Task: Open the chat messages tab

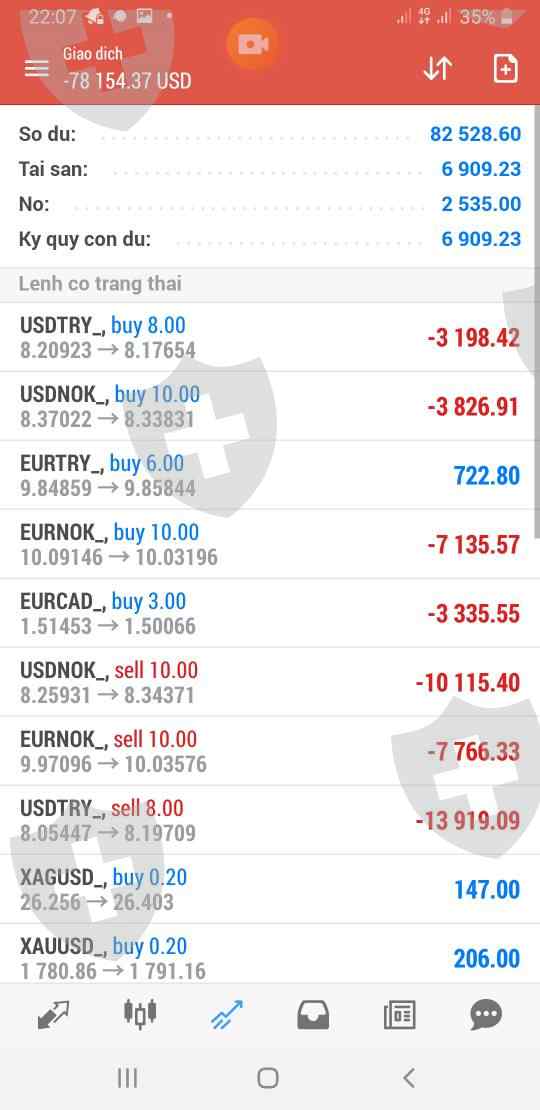Action: 486,1015
